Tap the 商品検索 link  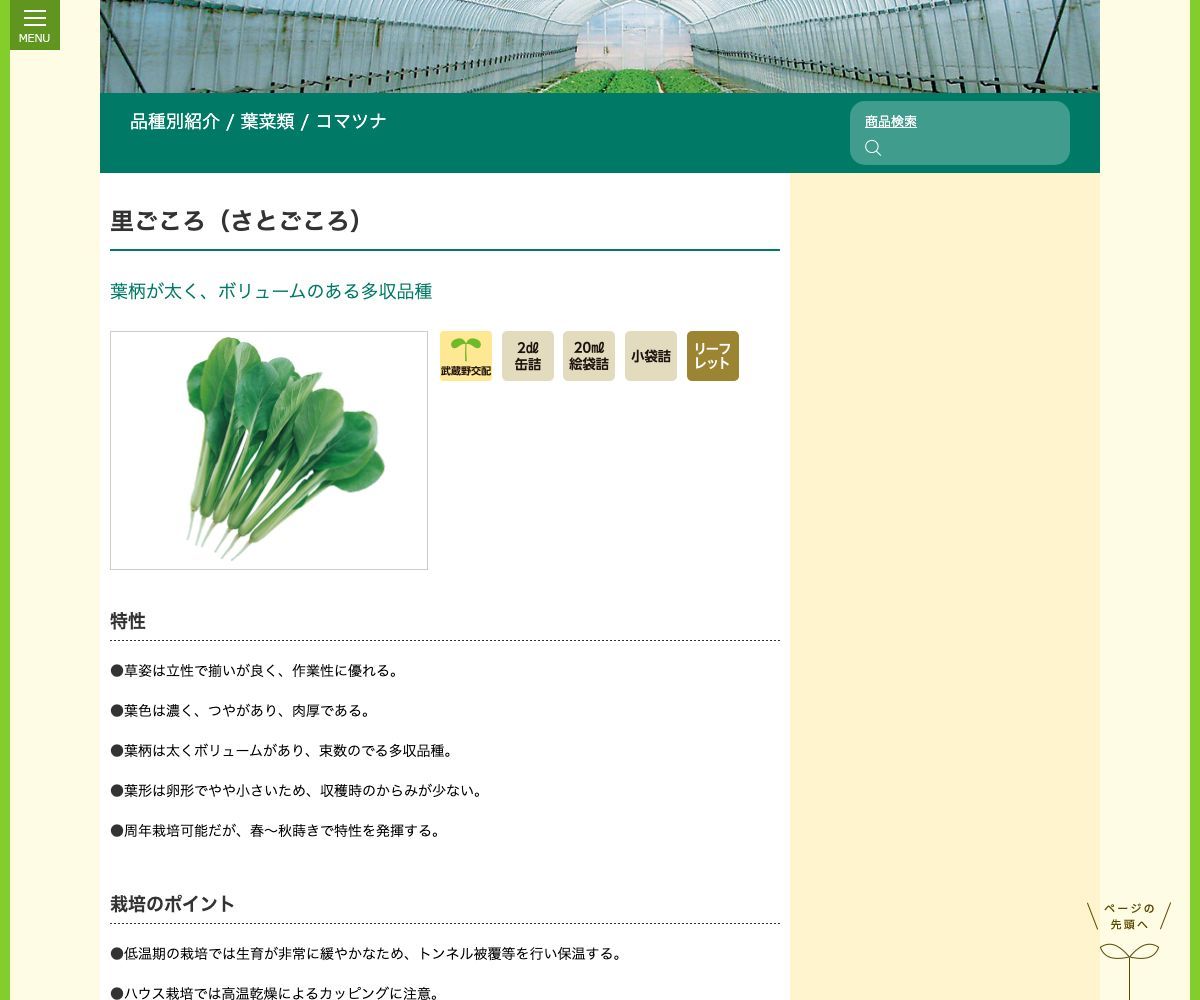(x=890, y=121)
